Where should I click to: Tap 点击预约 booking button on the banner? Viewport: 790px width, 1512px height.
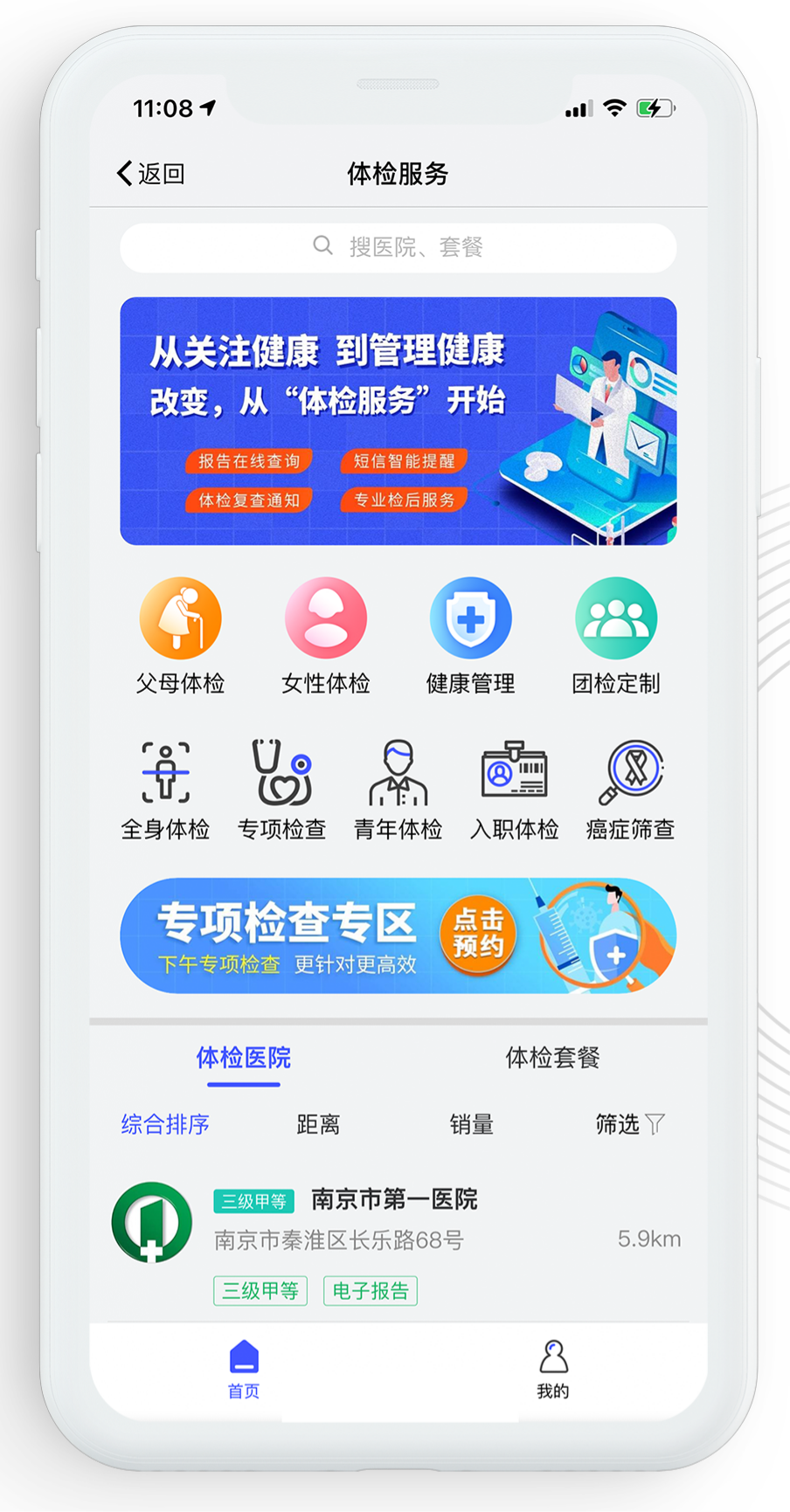pos(477,935)
